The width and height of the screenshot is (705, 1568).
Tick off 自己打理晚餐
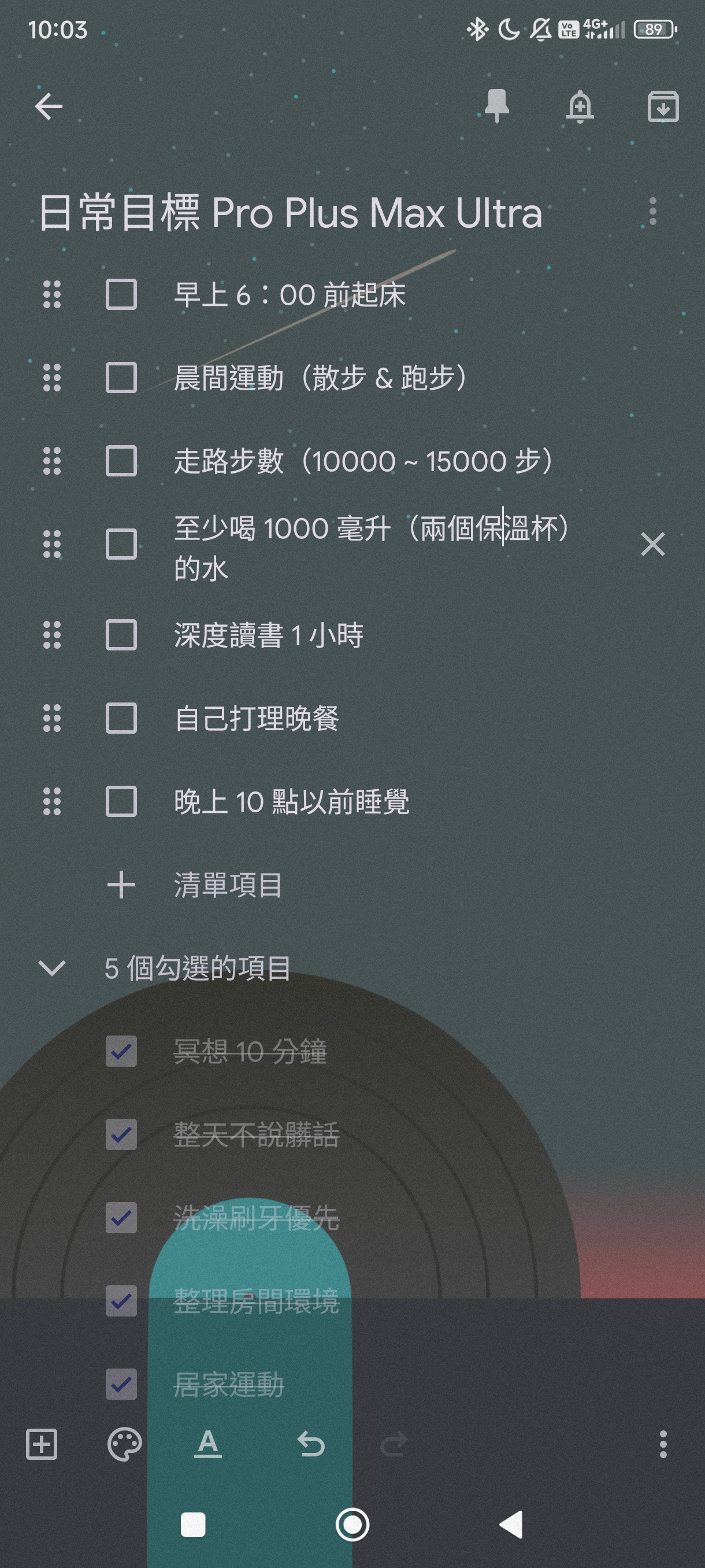click(x=121, y=718)
